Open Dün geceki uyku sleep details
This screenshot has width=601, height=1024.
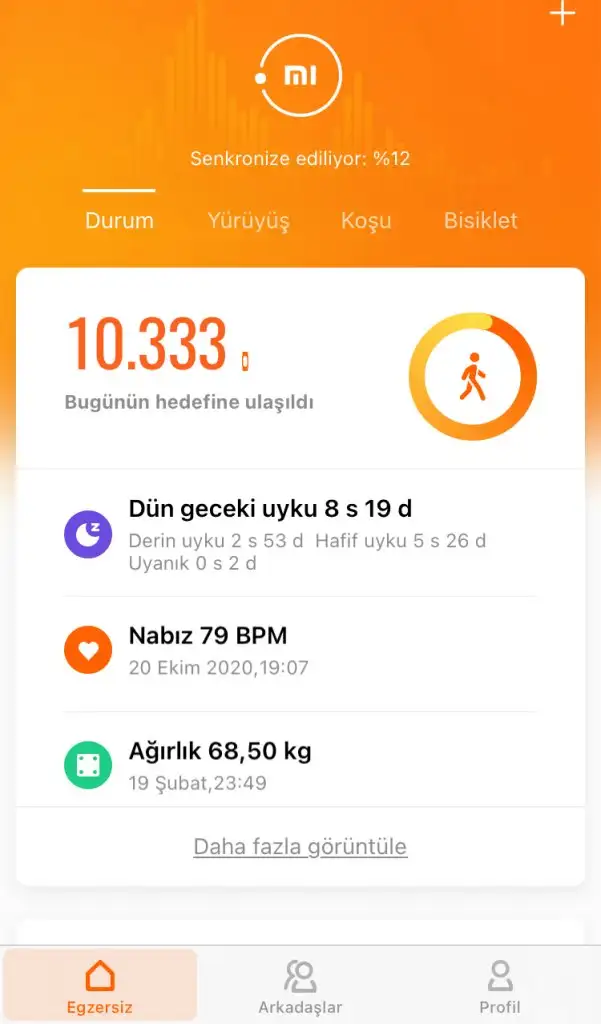[300, 534]
